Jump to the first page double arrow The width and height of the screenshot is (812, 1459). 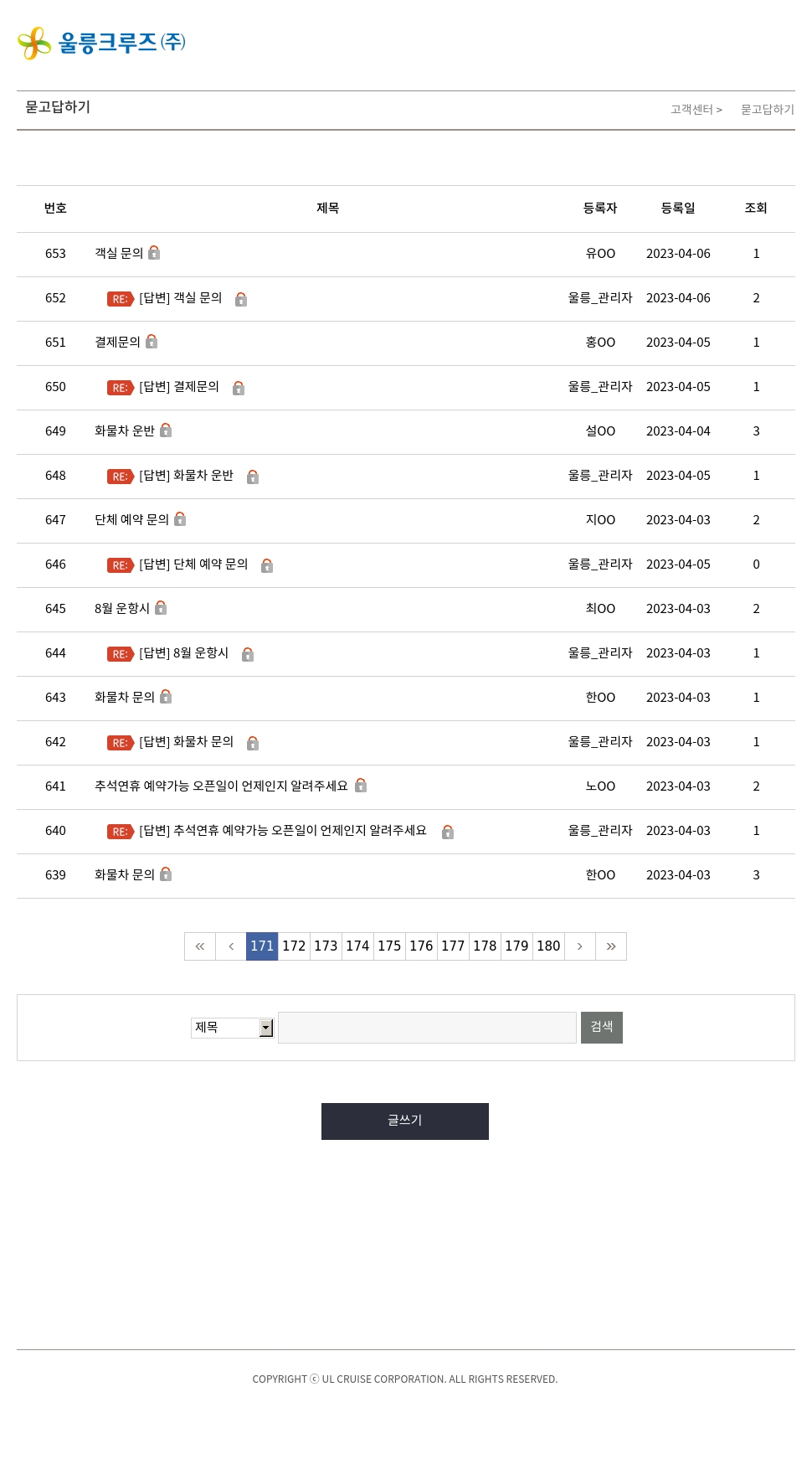pos(200,946)
